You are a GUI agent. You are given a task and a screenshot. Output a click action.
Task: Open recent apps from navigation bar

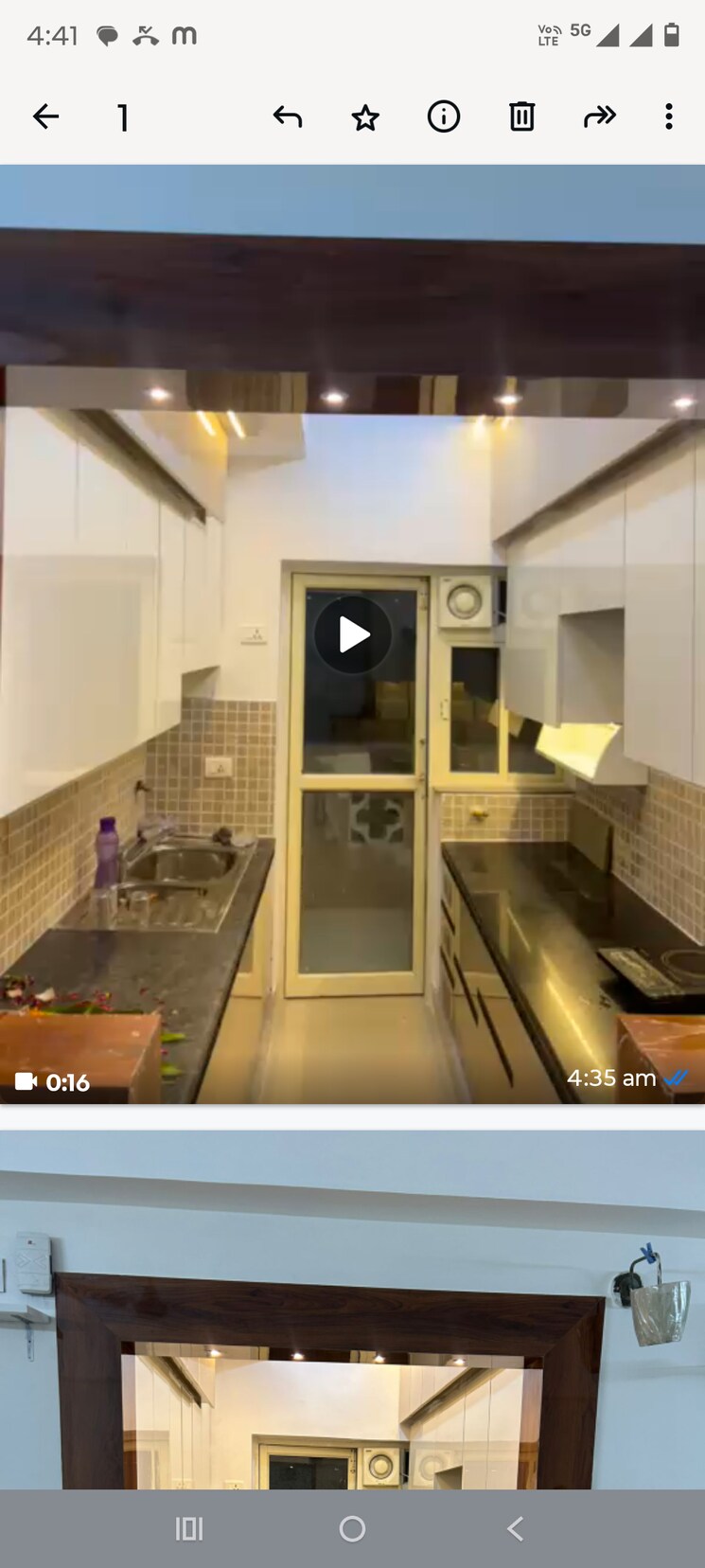pyautogui.click(x=189, y=1528)
